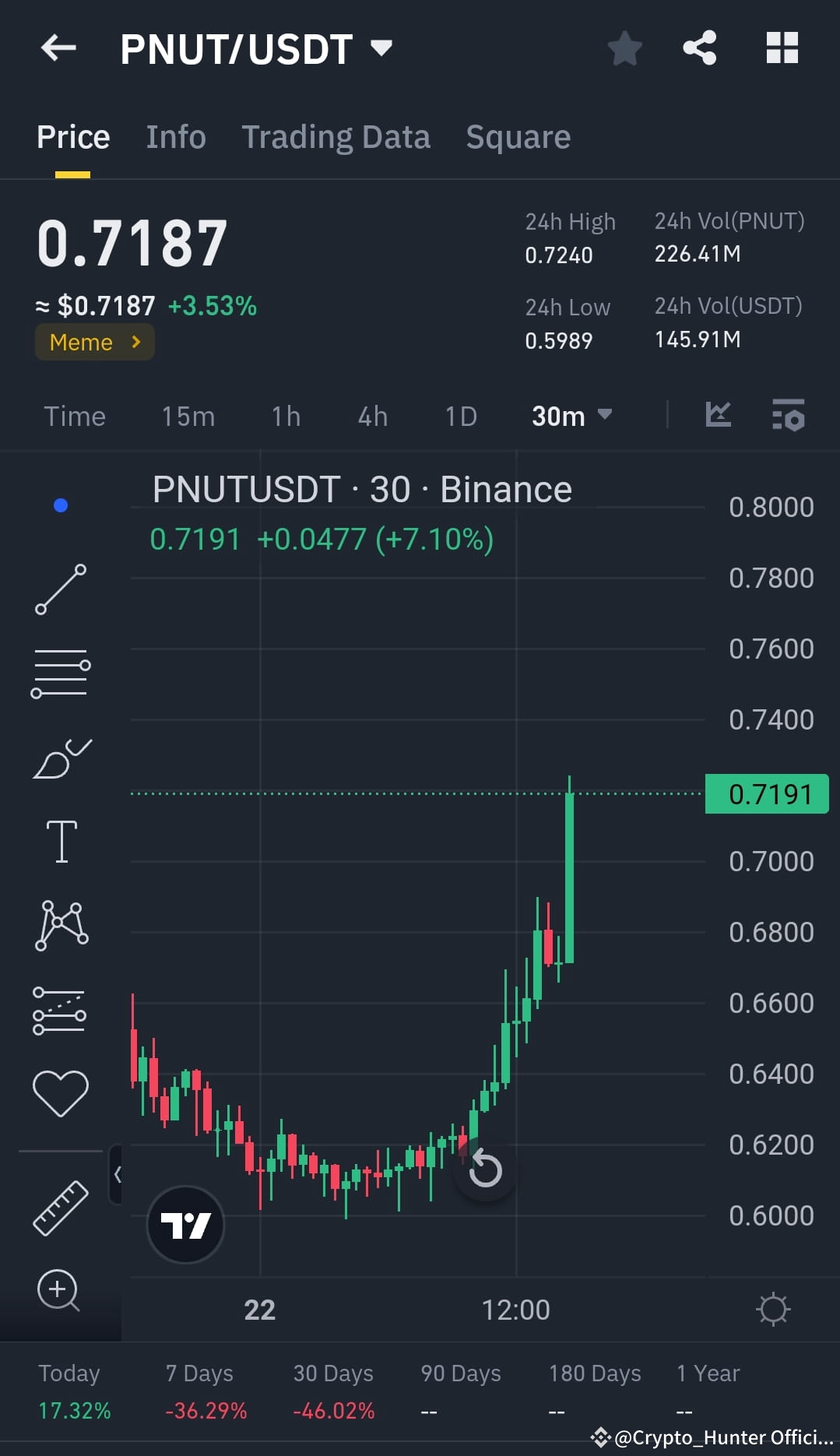Image resolution: width=840 pixels, height=1456 pixels.
Task: Open drawing favorites with the heart icon
Action: [61, 1090]
